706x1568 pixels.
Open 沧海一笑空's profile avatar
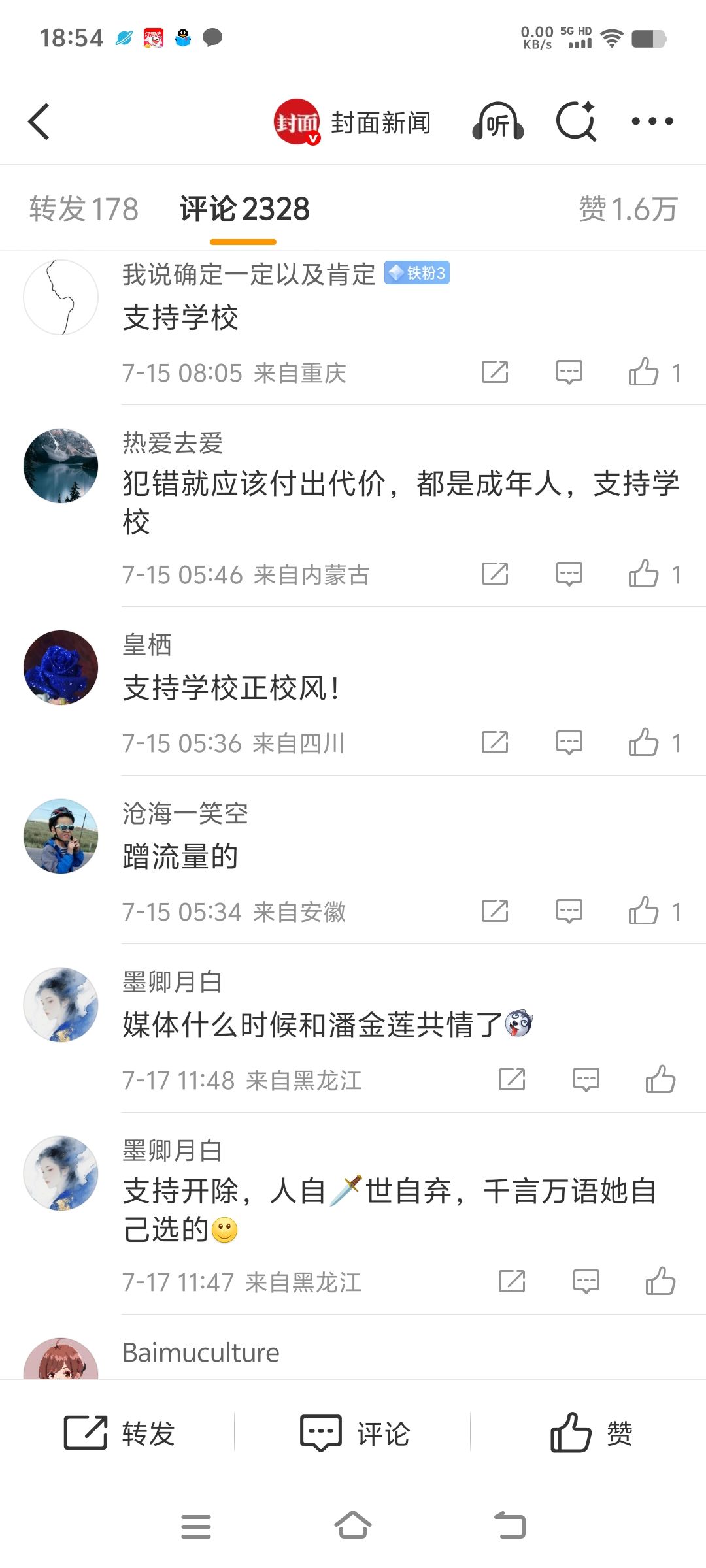tap(61, 836)
